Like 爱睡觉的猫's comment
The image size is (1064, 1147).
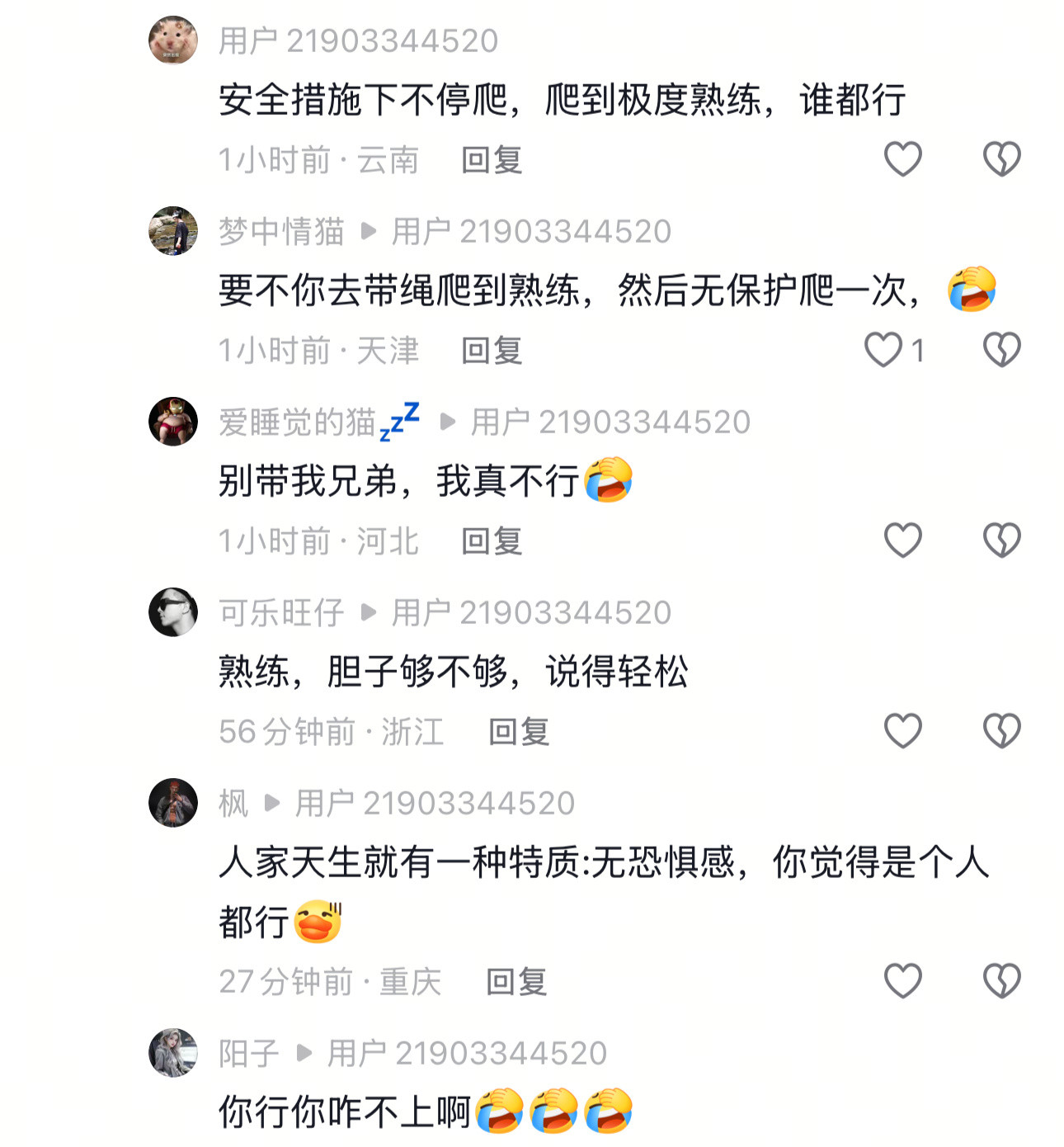(902, 540)
